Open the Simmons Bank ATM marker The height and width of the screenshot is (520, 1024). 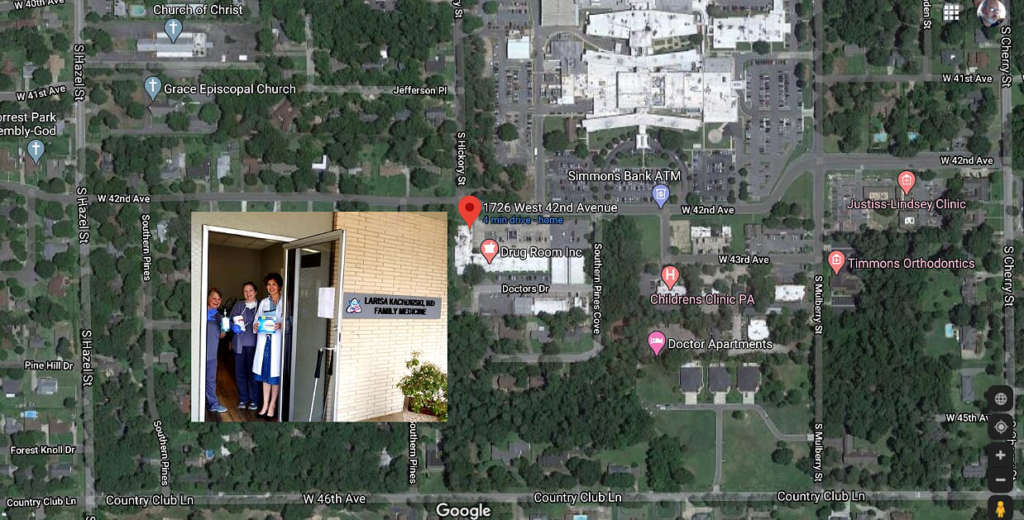[660, 194]
